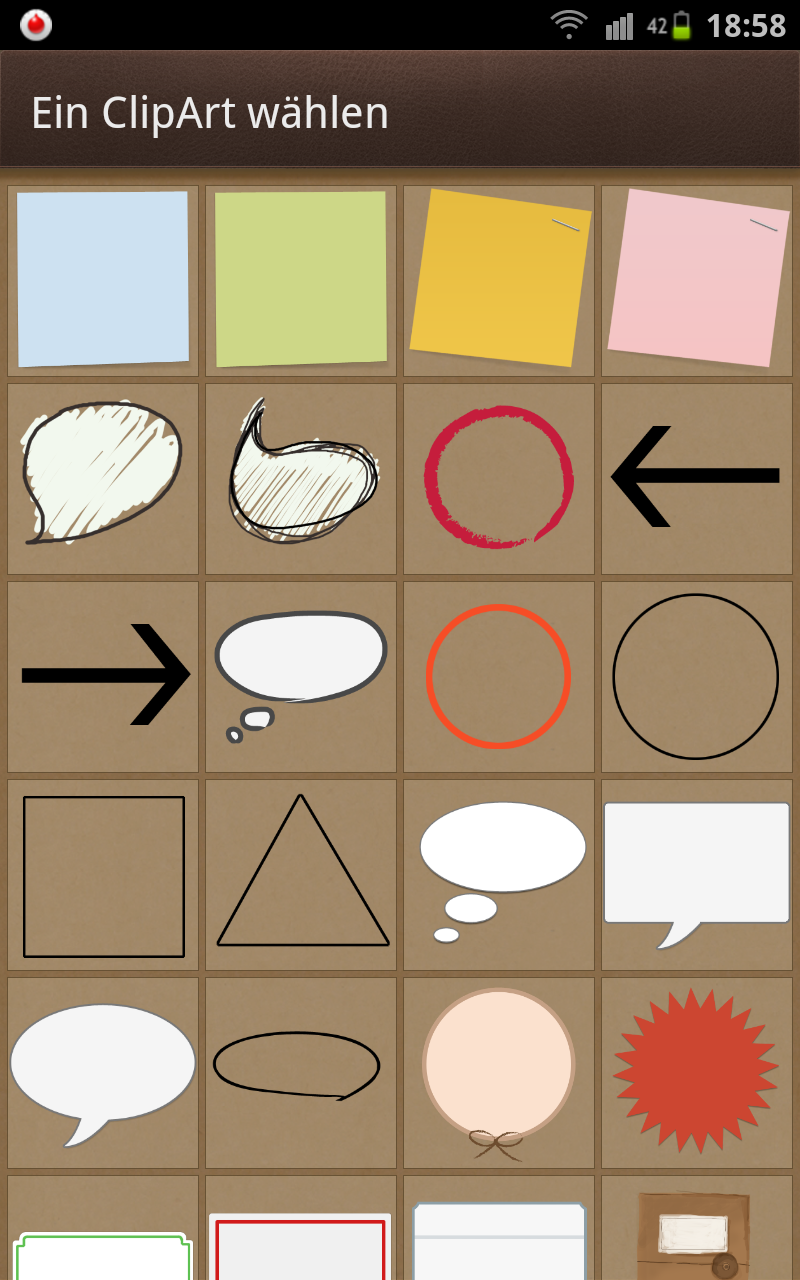Select the rectangular speech bubble
Screen dimensions: 800x1280
(697, 874)
